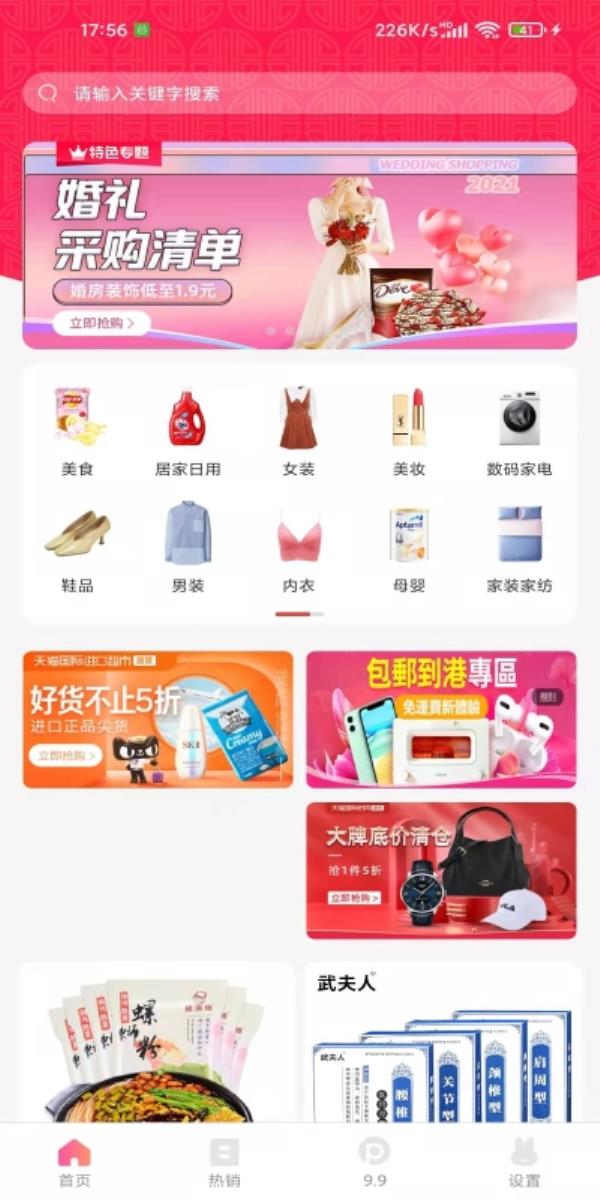Switch to the 9.9 deals tab

[x=374, y=1162]
